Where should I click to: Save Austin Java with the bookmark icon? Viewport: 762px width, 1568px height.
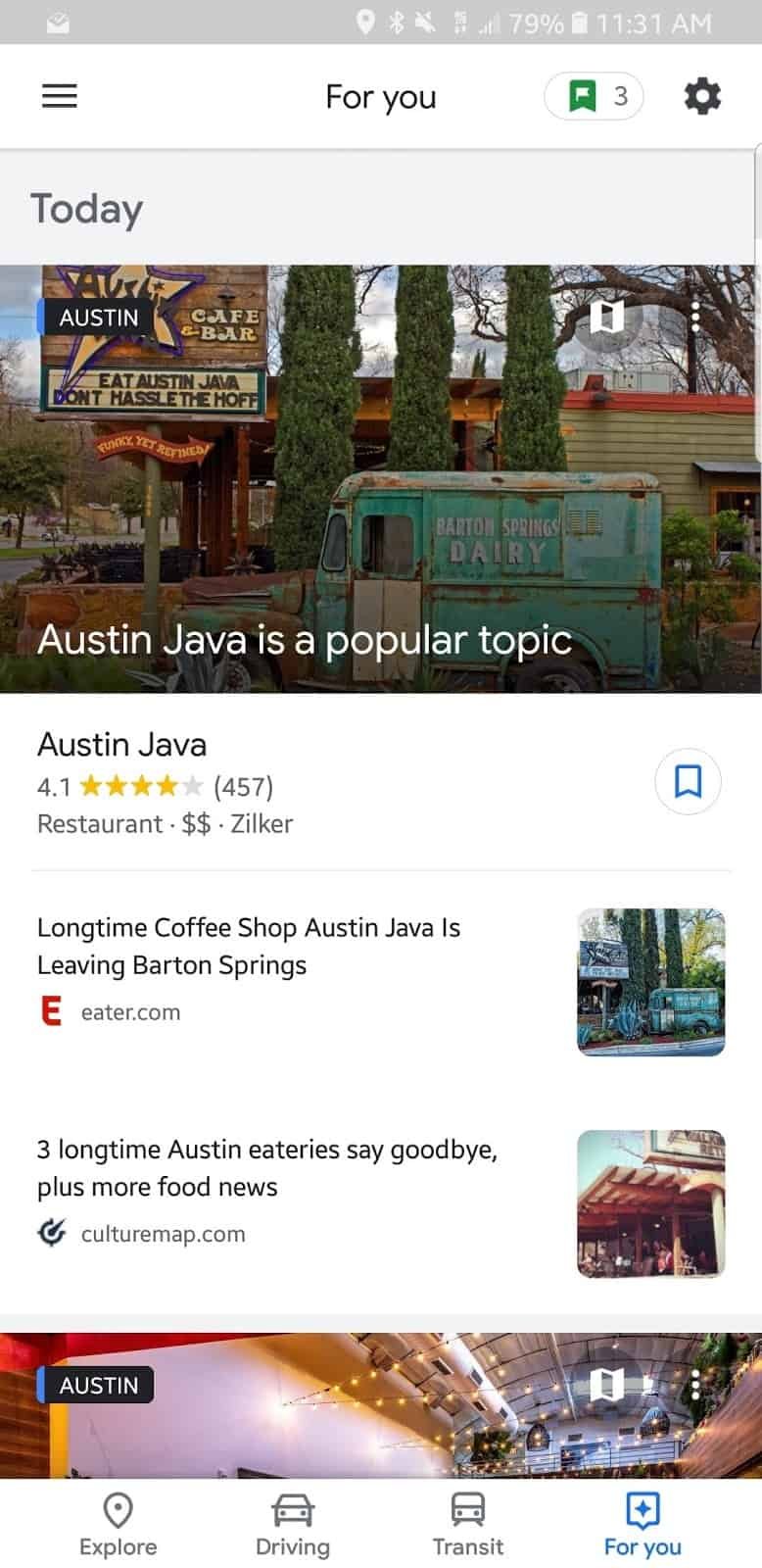689,781
